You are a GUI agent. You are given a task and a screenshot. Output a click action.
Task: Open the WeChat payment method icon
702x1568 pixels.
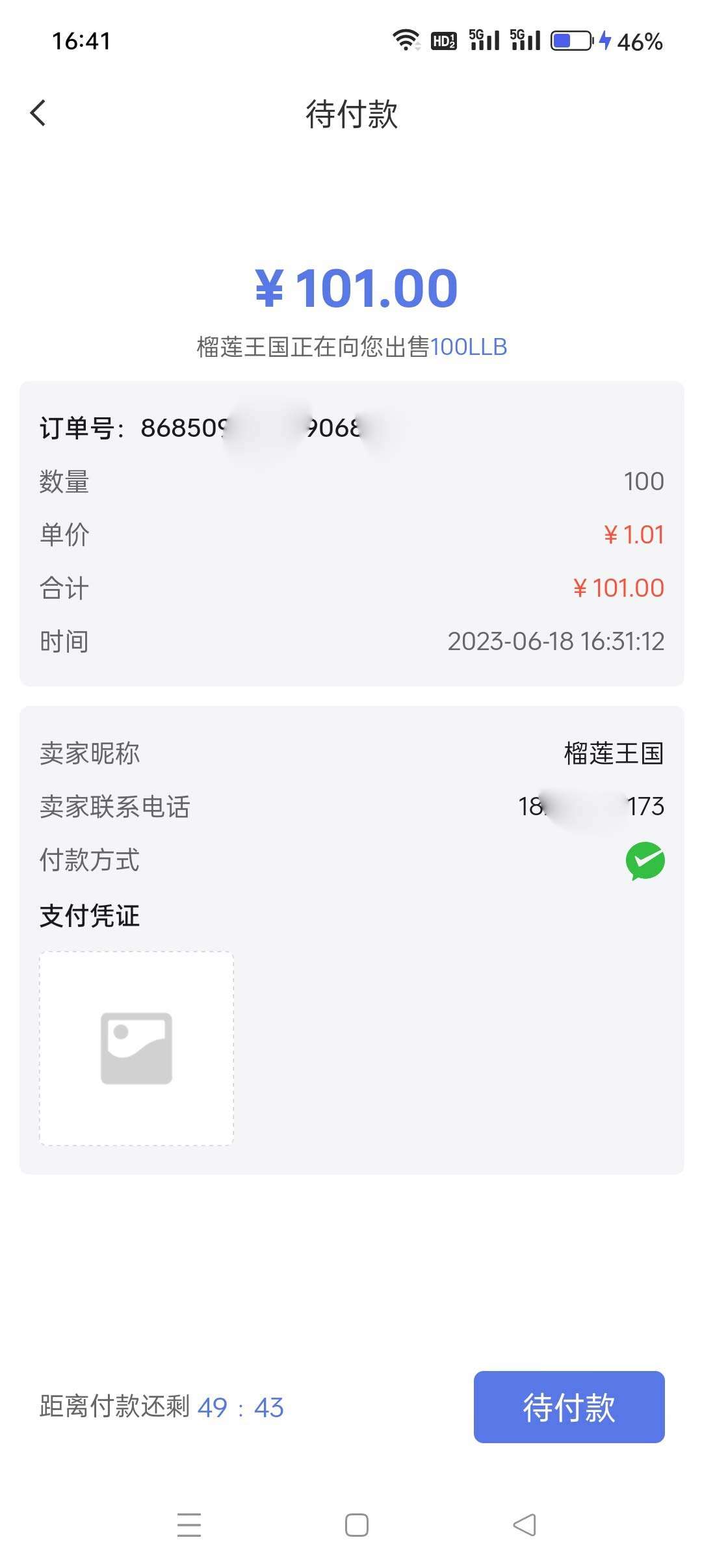pos(645,861)
